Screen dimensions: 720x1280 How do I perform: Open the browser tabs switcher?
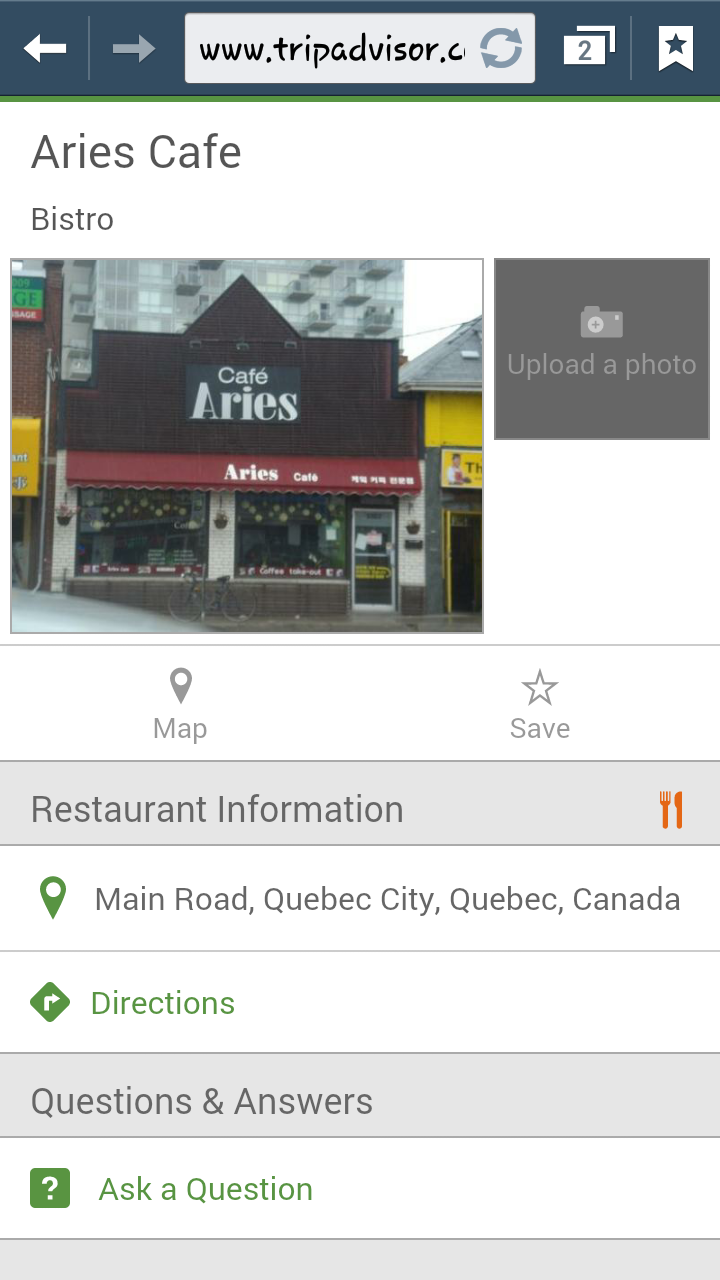pos(587,48)
